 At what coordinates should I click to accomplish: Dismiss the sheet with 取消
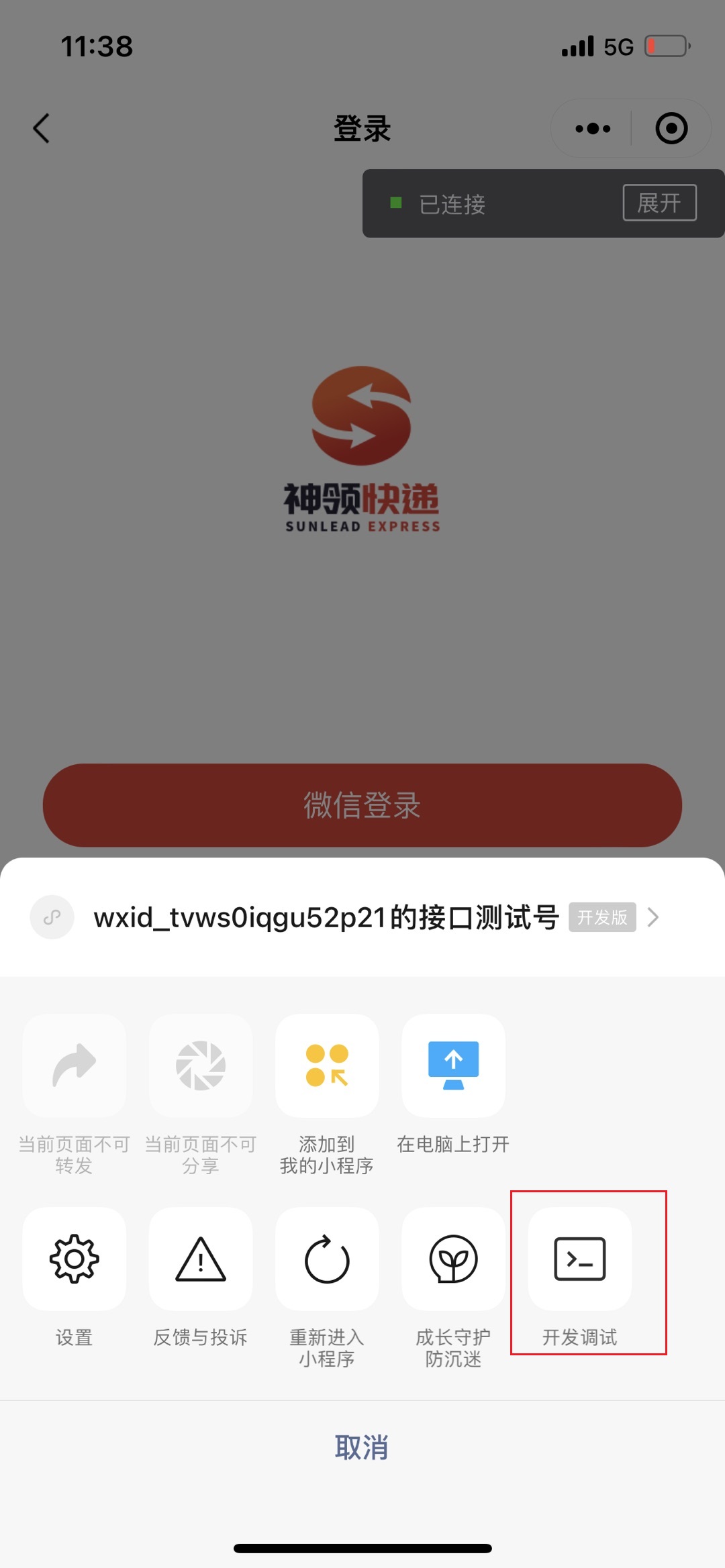coord(362,1447)
